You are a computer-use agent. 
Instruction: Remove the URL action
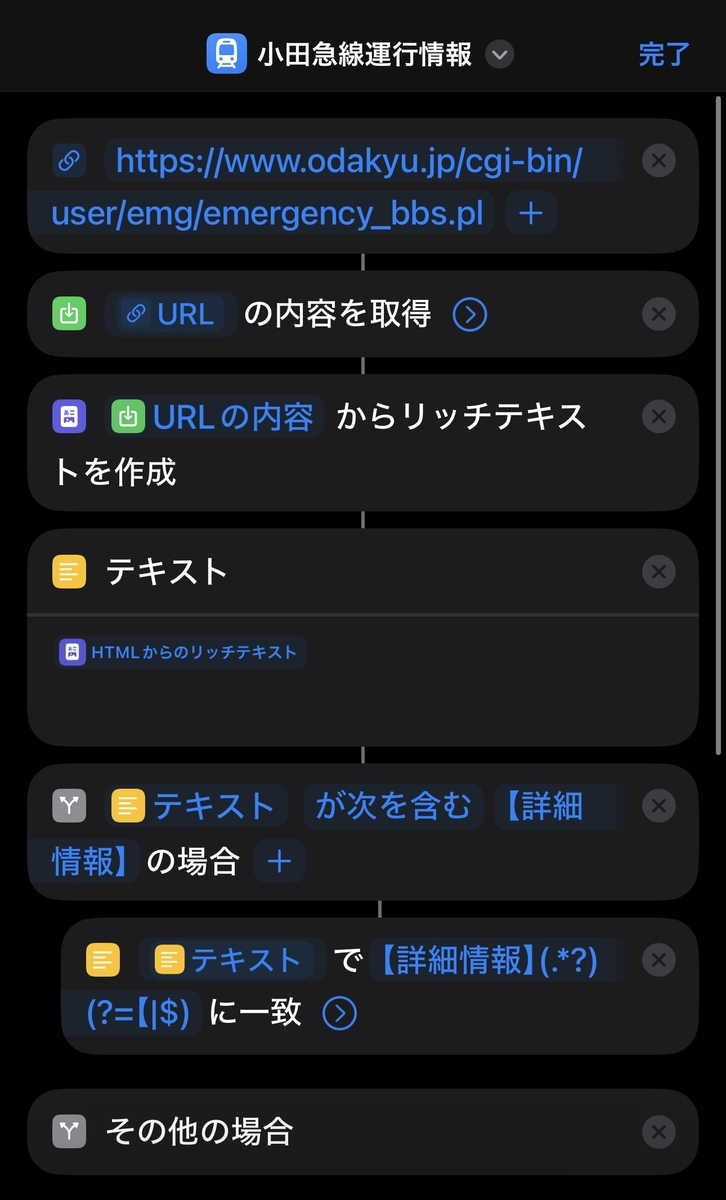658,161
